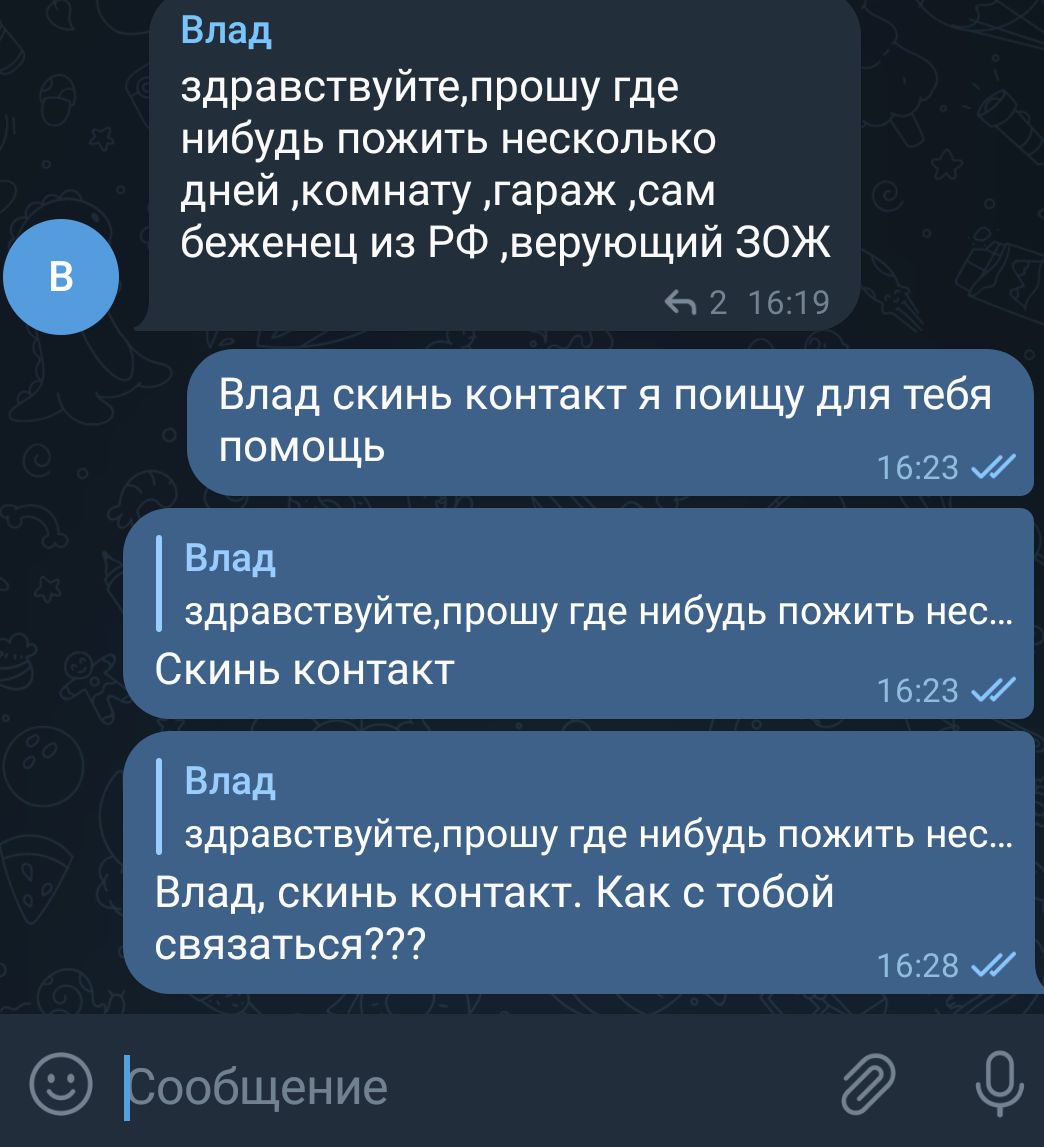
Task: Attach a file with the paperclip
Action: pos(866,1084)
